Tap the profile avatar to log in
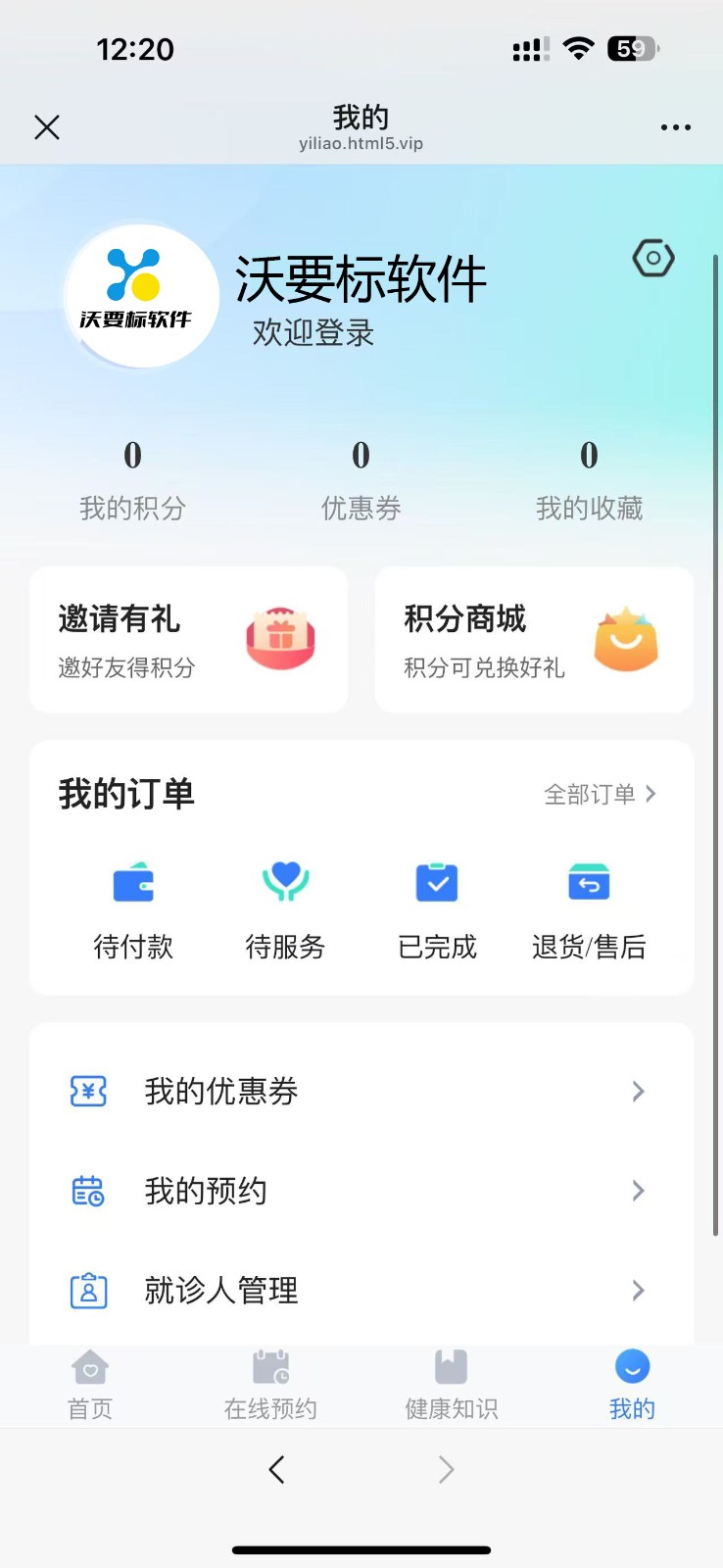The height and width of the screenshot is (1568, 723). click(141, 296)
